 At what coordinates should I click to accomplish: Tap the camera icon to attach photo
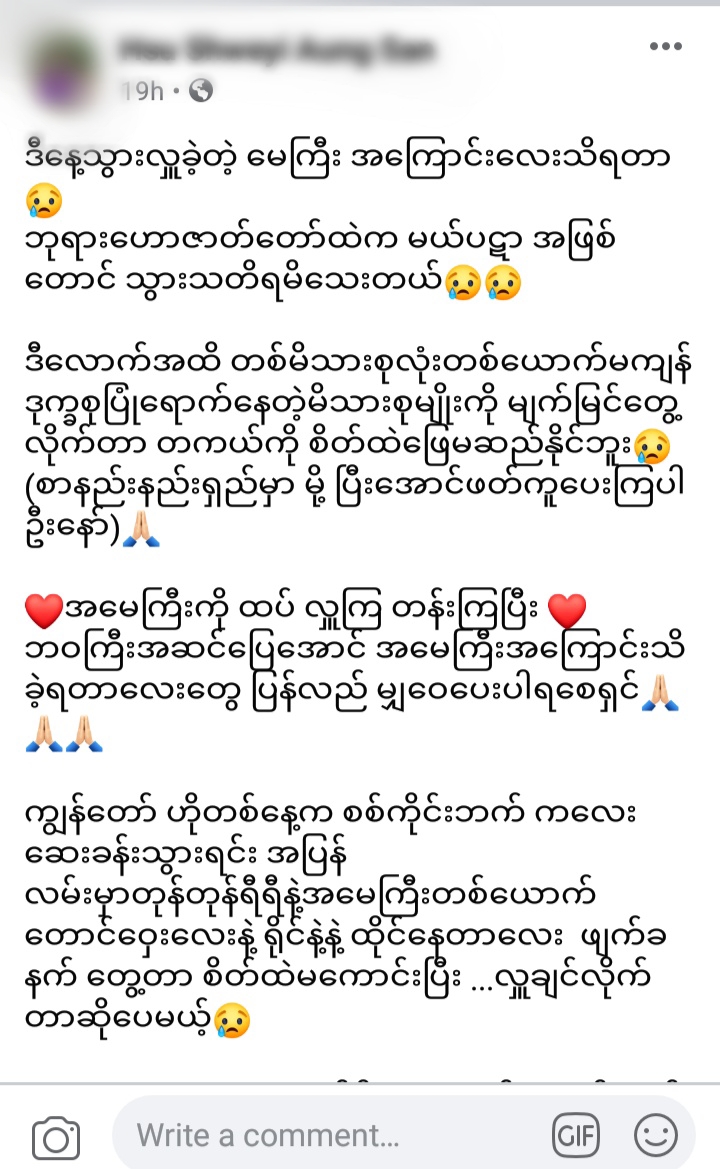click(x=56, y=1138)
